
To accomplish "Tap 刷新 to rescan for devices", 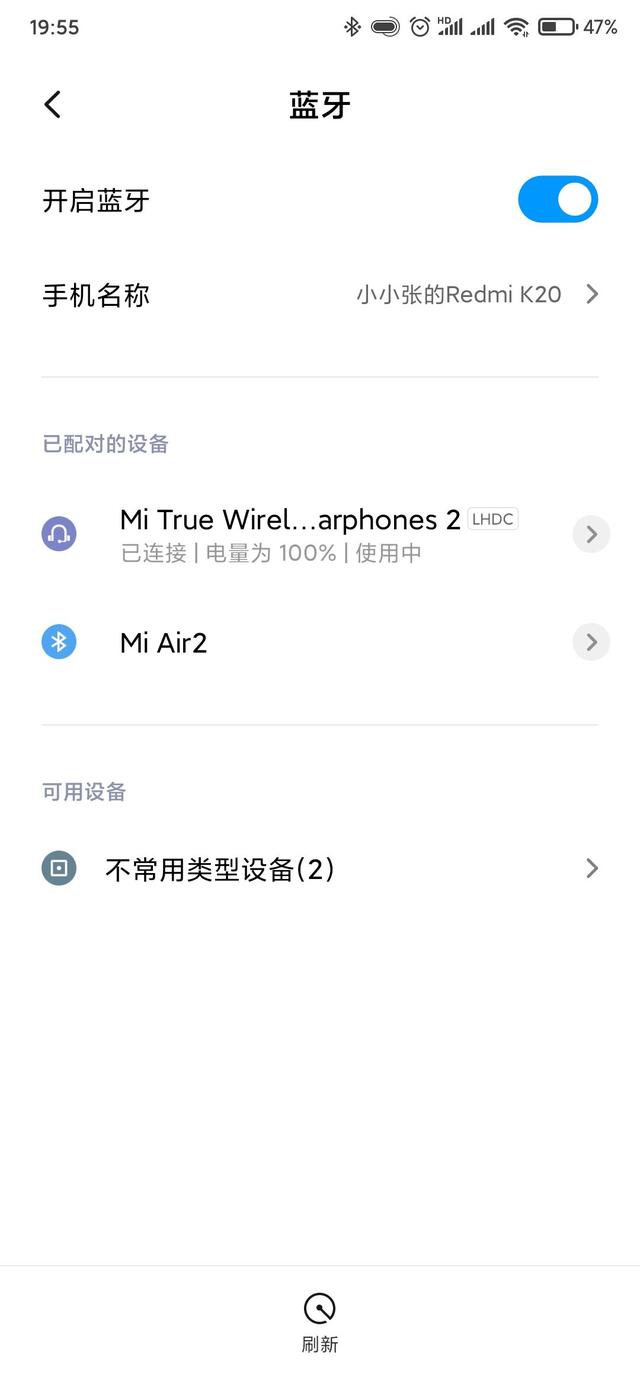I will pyautogui.click(x=320, y=1322).
